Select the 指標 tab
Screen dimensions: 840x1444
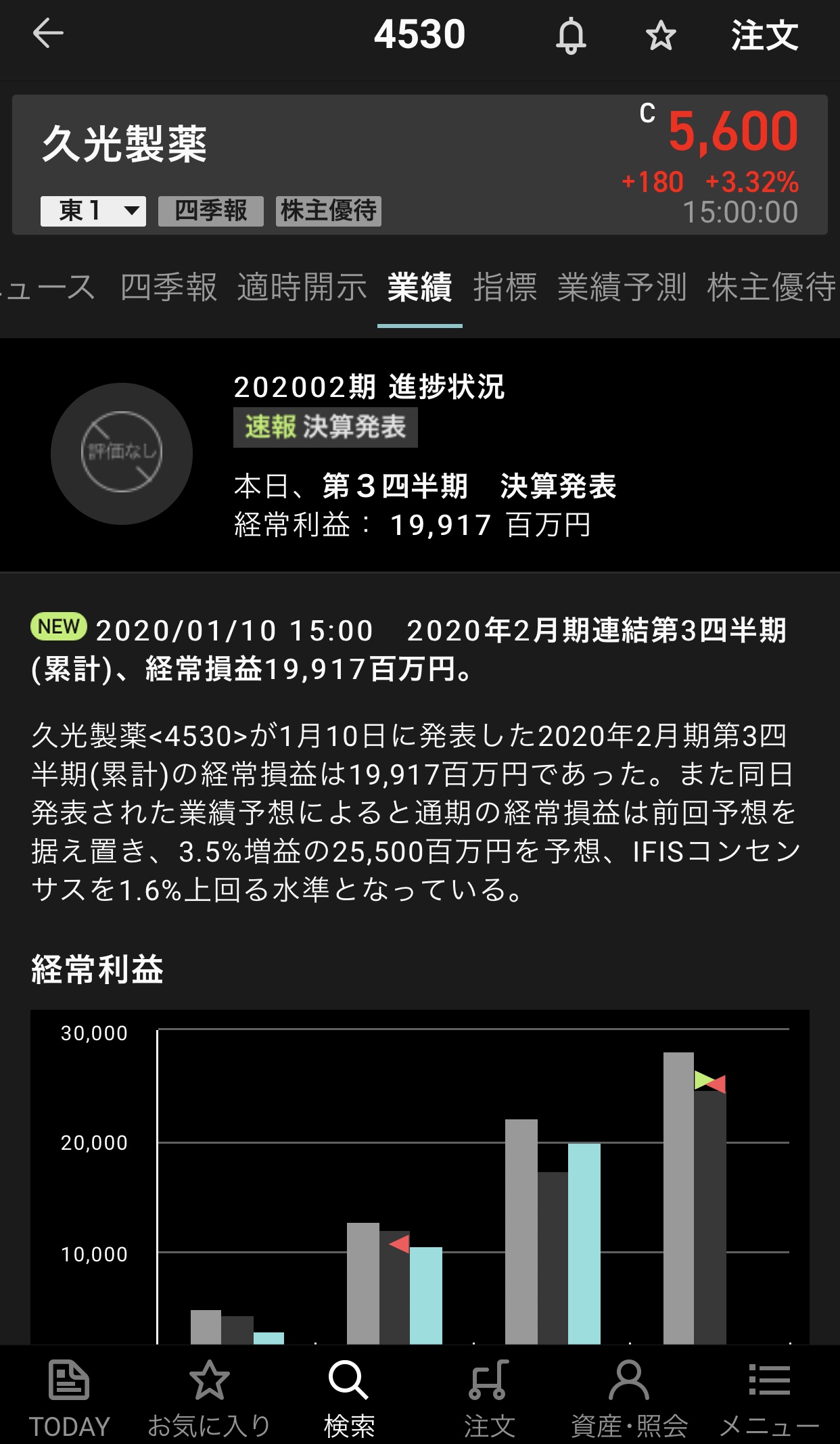pyautogui.click(x=505, y=287)
